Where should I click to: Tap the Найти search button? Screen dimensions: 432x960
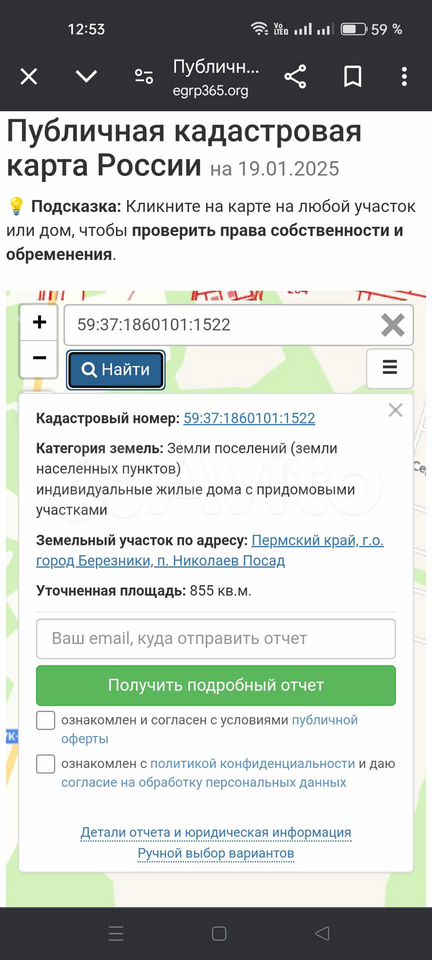coord(116,370)
